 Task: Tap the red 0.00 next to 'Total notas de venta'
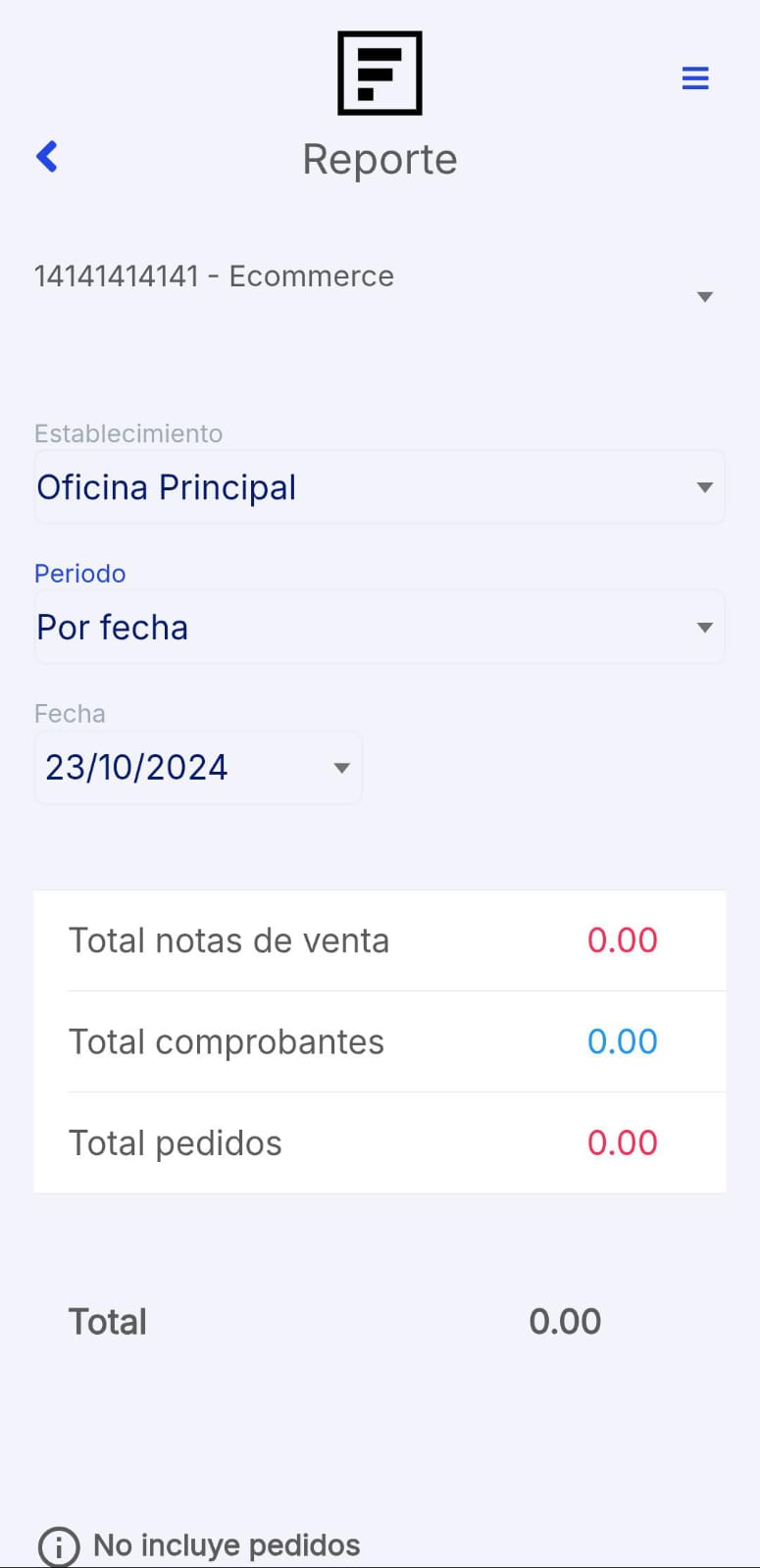point(622,939)
